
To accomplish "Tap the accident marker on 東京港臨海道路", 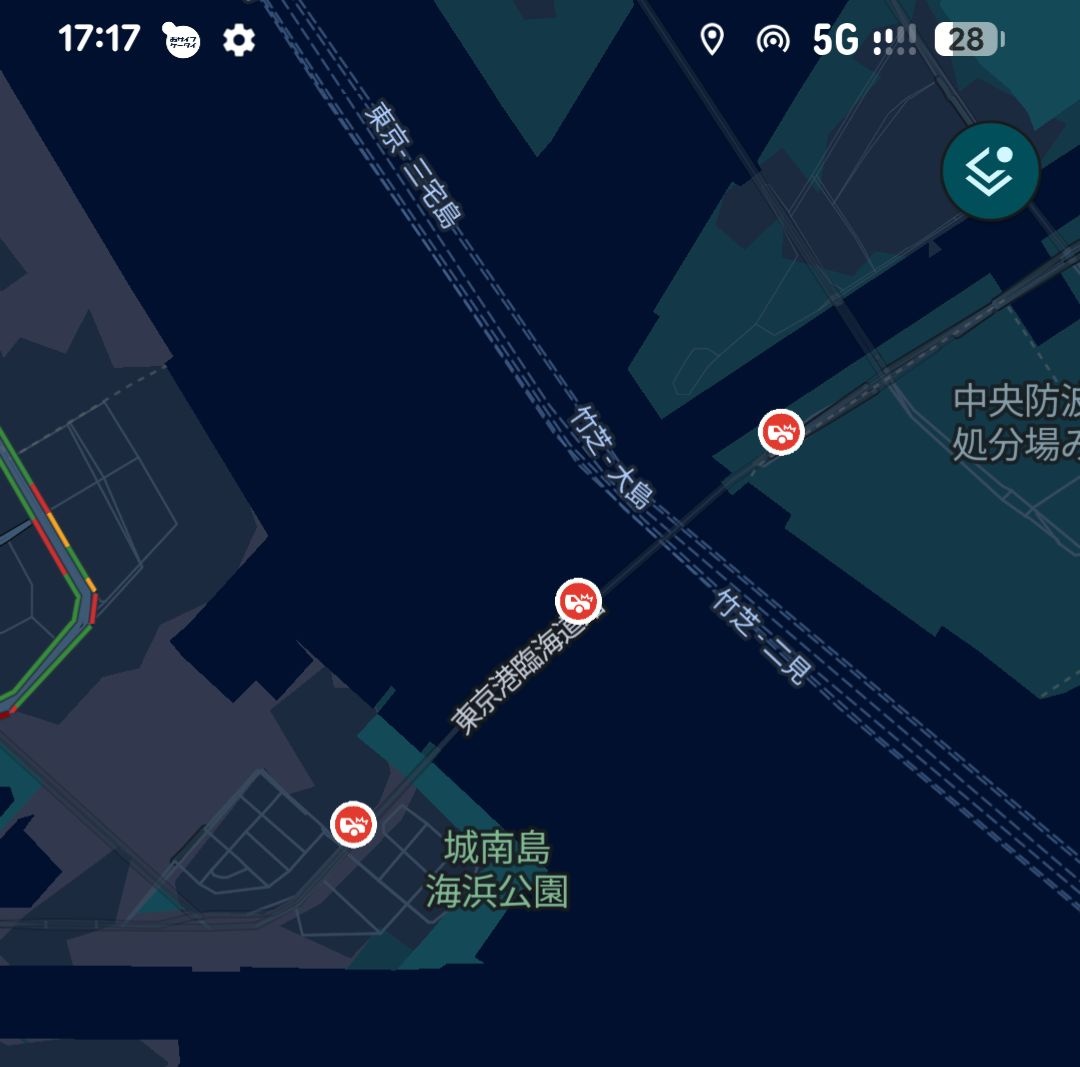I will (578, 601).
